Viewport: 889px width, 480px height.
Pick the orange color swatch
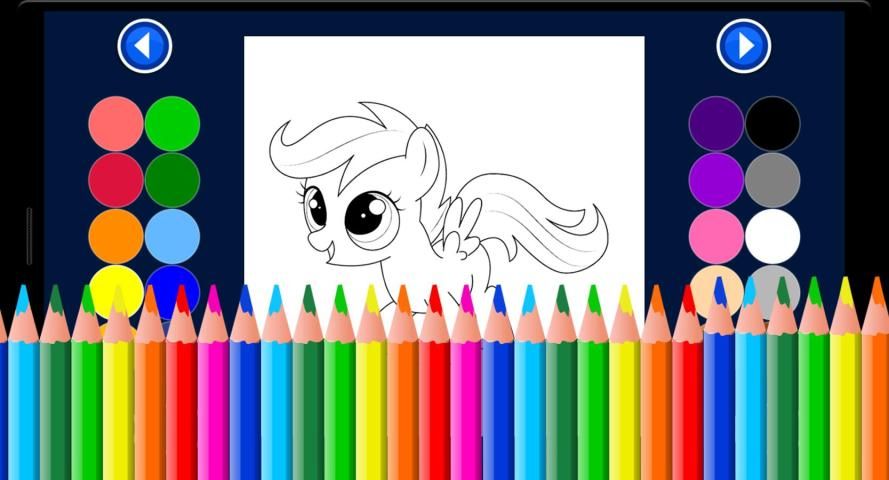pos(116,236)
